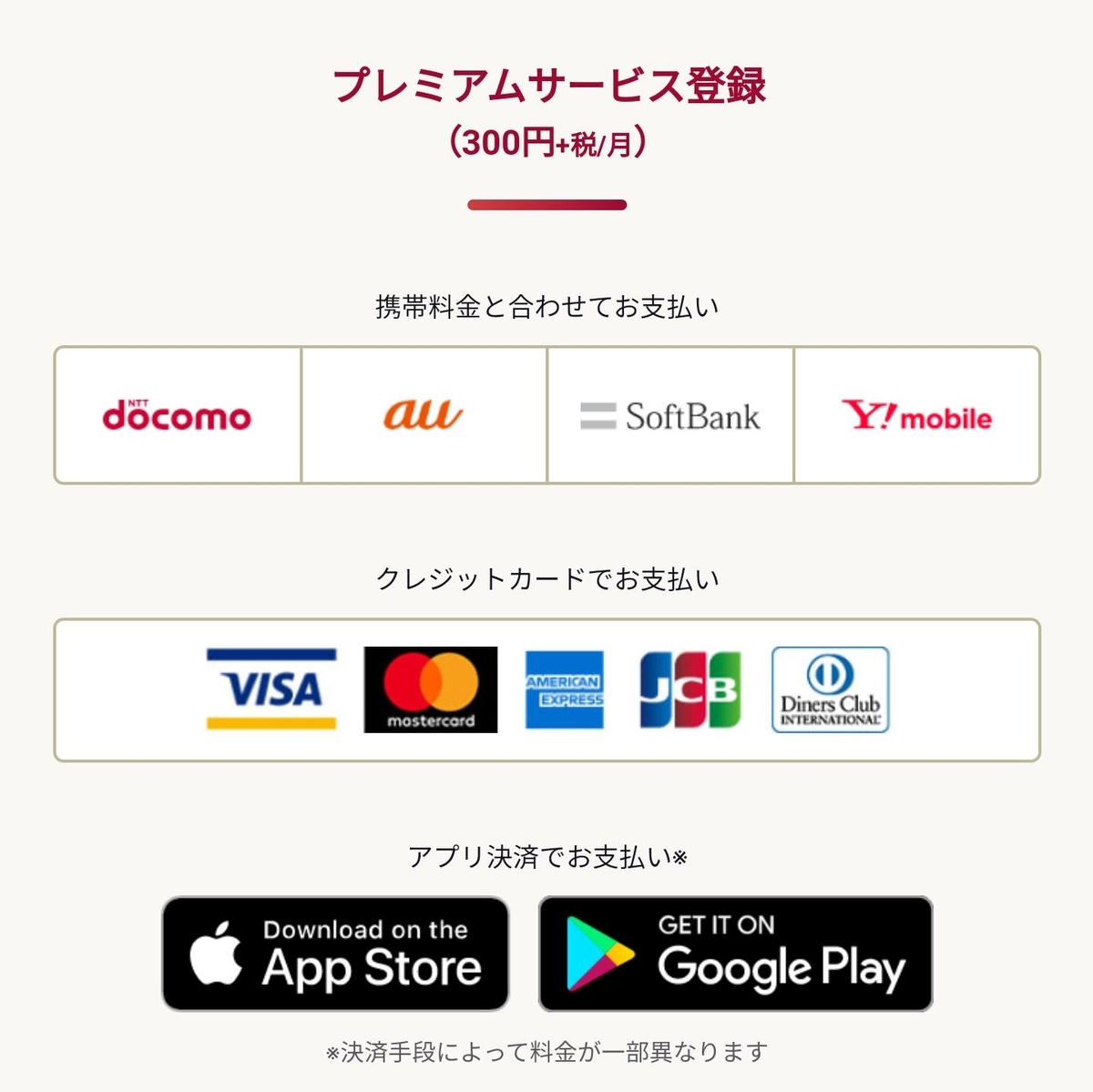Choose docomo carrier billing

click(x=178, y=415)
